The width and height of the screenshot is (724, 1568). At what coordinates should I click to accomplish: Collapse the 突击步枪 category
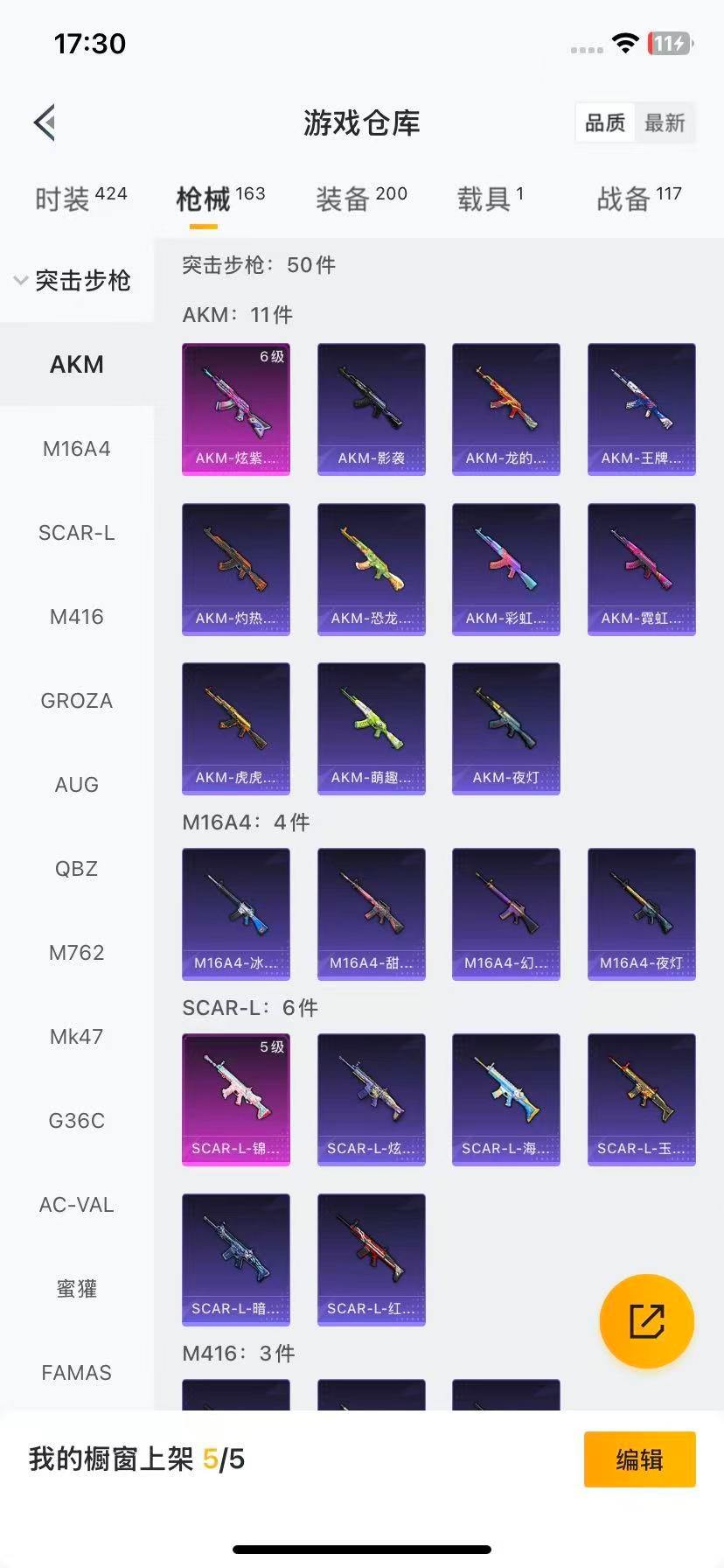coord(73,281)
